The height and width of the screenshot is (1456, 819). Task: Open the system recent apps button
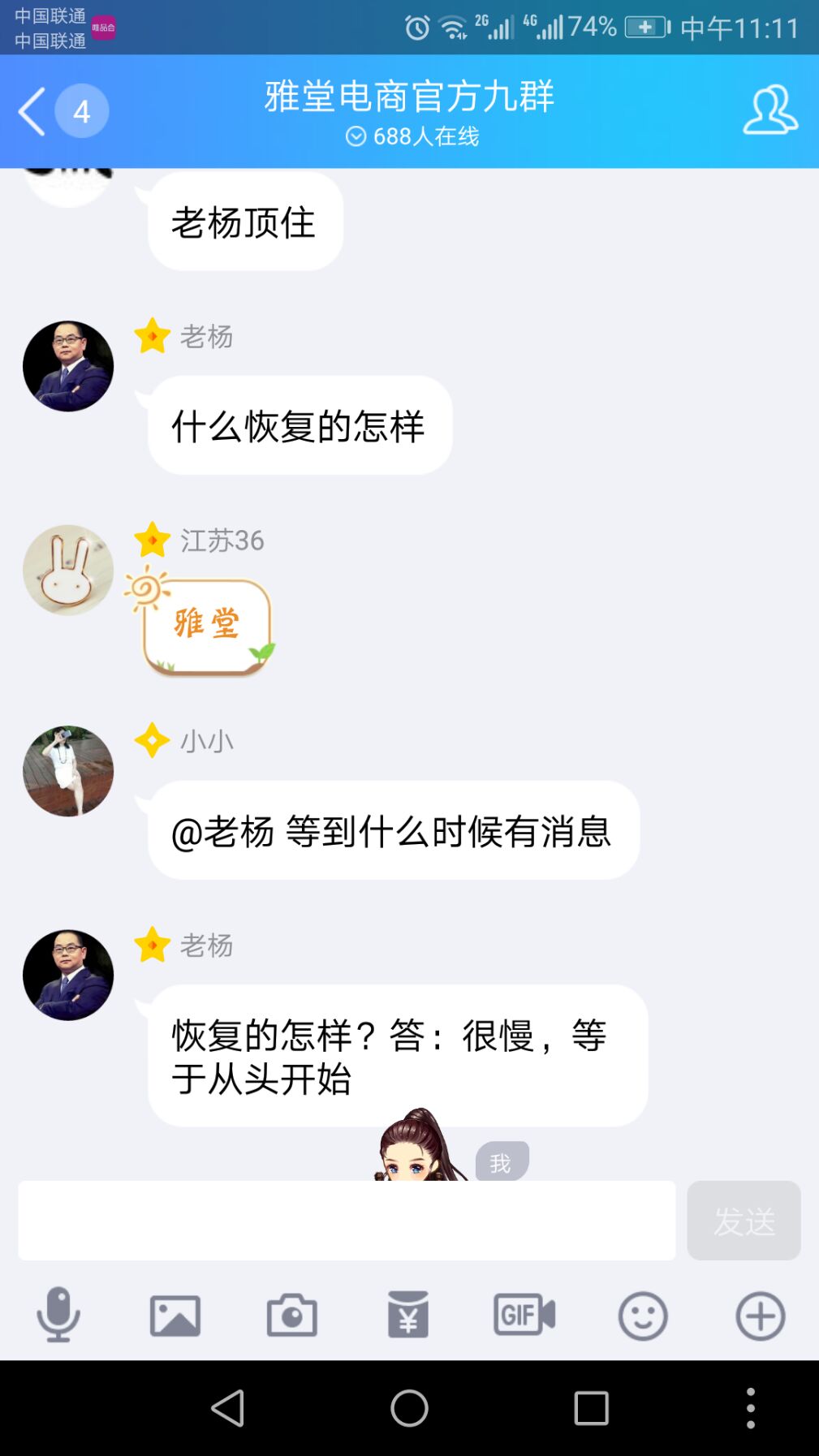(x=591, y=1407)
